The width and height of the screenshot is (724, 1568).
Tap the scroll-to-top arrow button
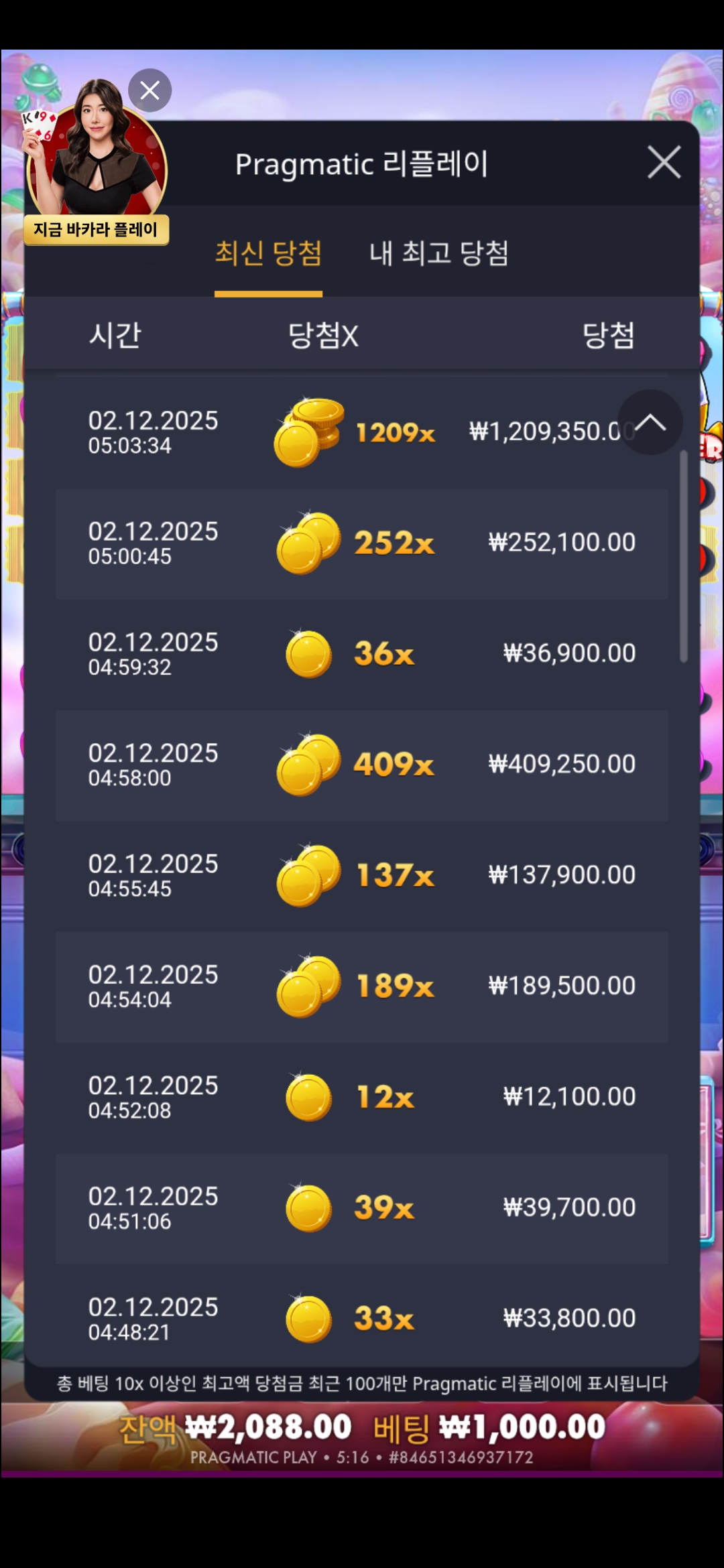click(x=650, y=423)
